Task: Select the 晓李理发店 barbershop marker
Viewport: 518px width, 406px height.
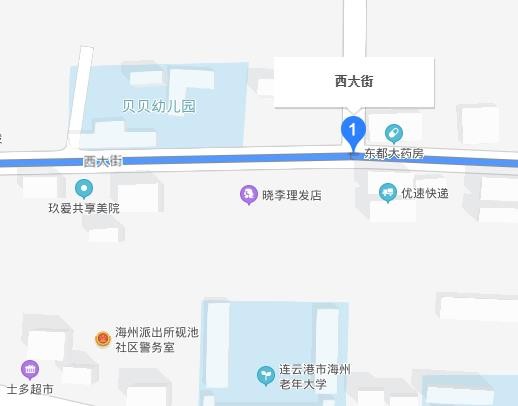Action: 249,195
